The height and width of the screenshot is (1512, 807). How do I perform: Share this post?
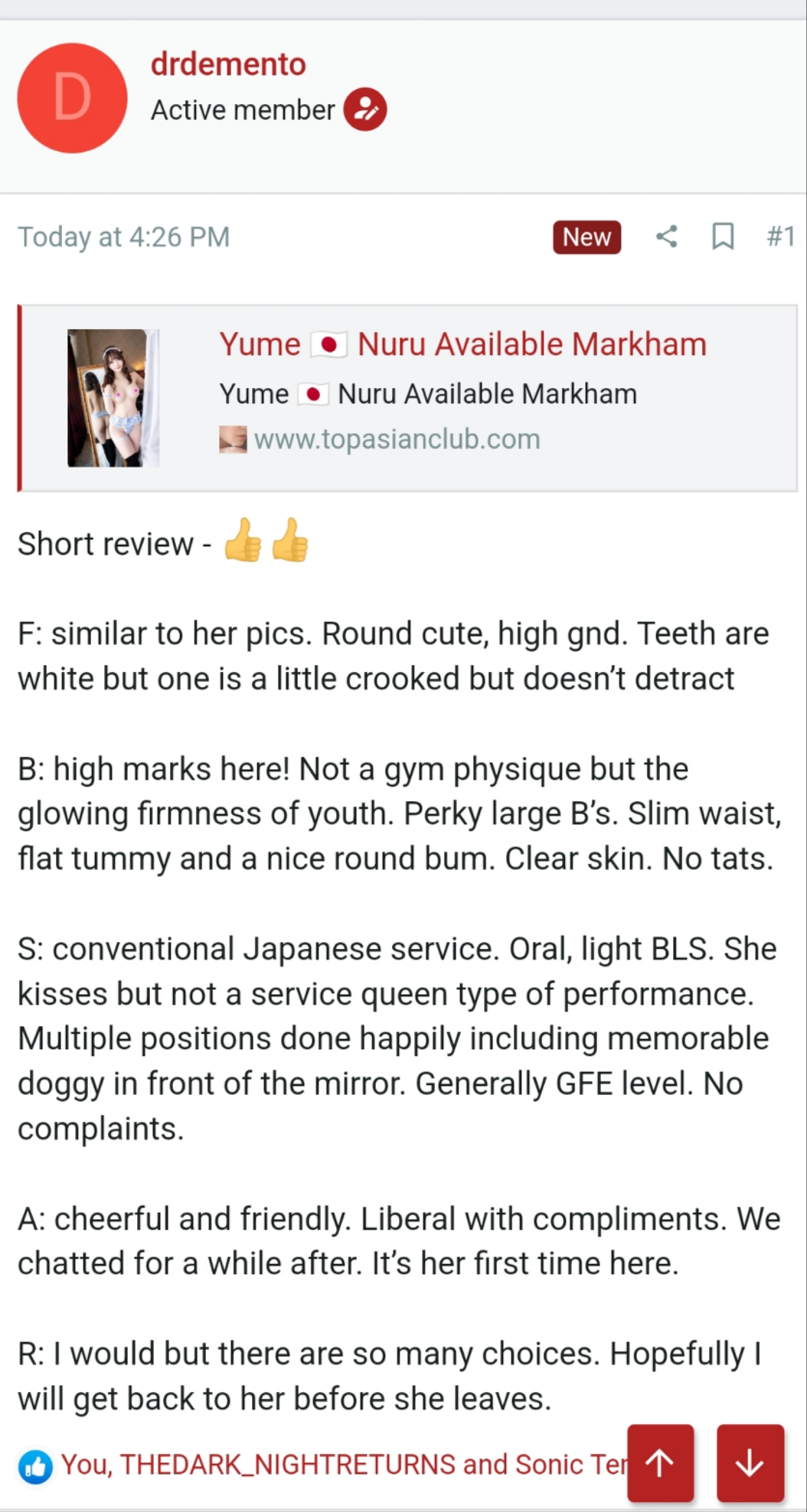click(666, 236)
